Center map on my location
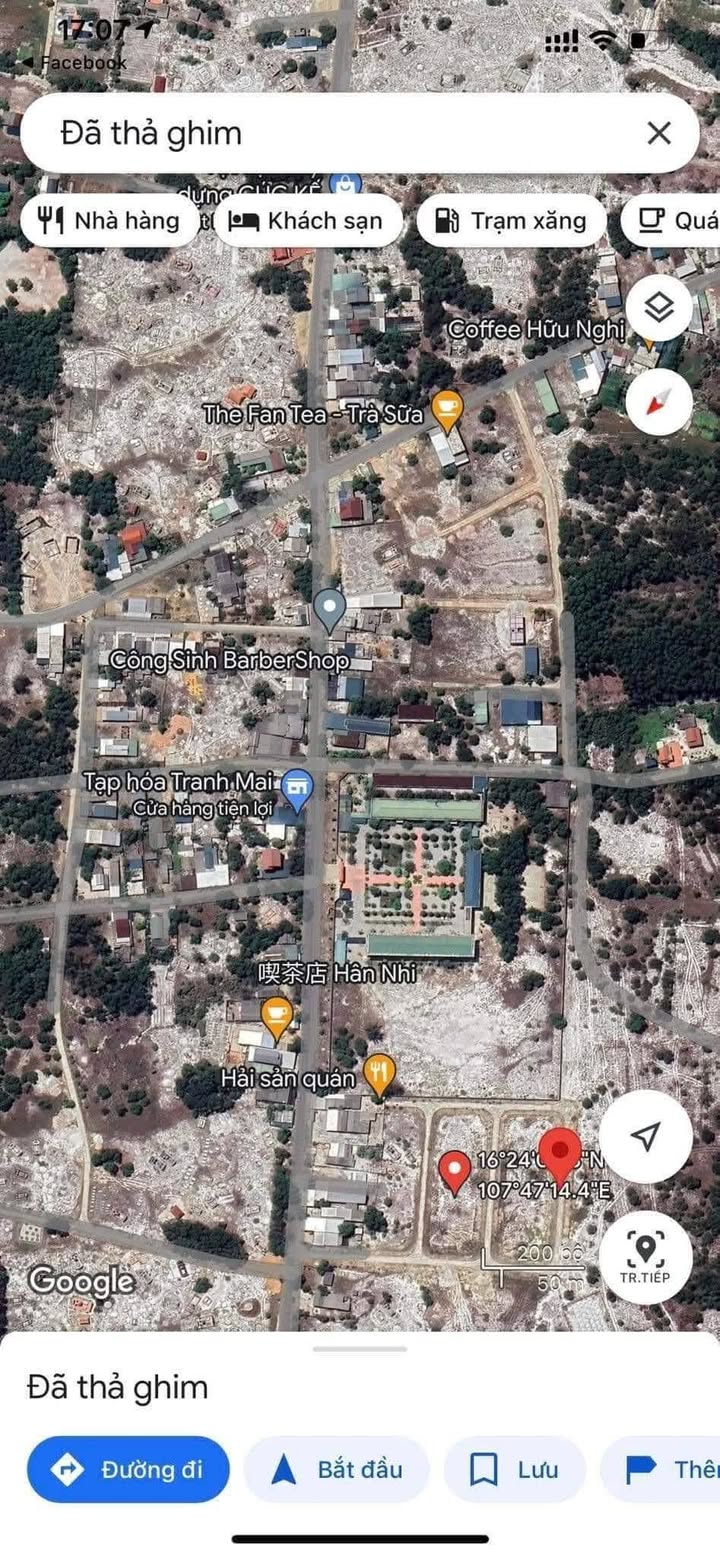The image size is (720, 1557). point(646,1137)
